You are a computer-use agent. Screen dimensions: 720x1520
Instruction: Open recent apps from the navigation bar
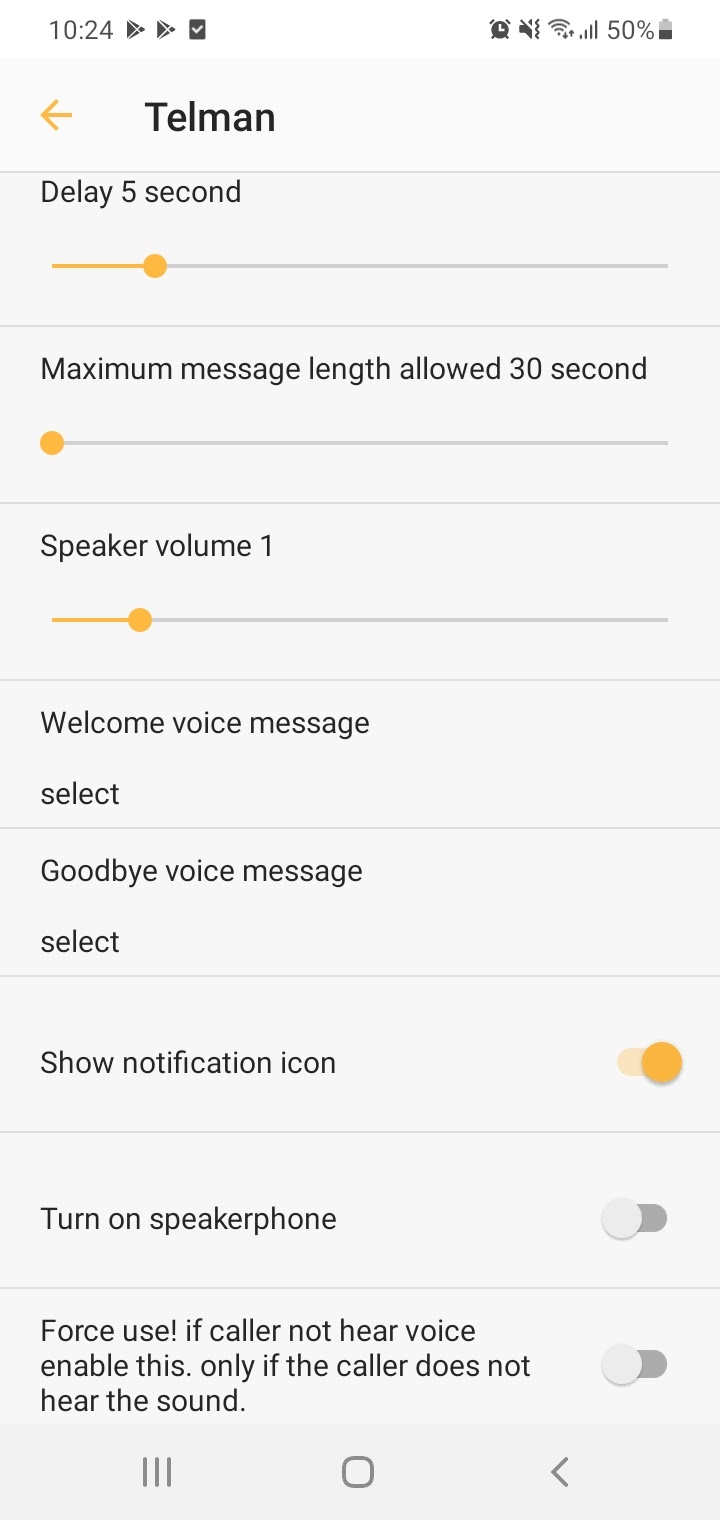click(x=157, y=1472)
